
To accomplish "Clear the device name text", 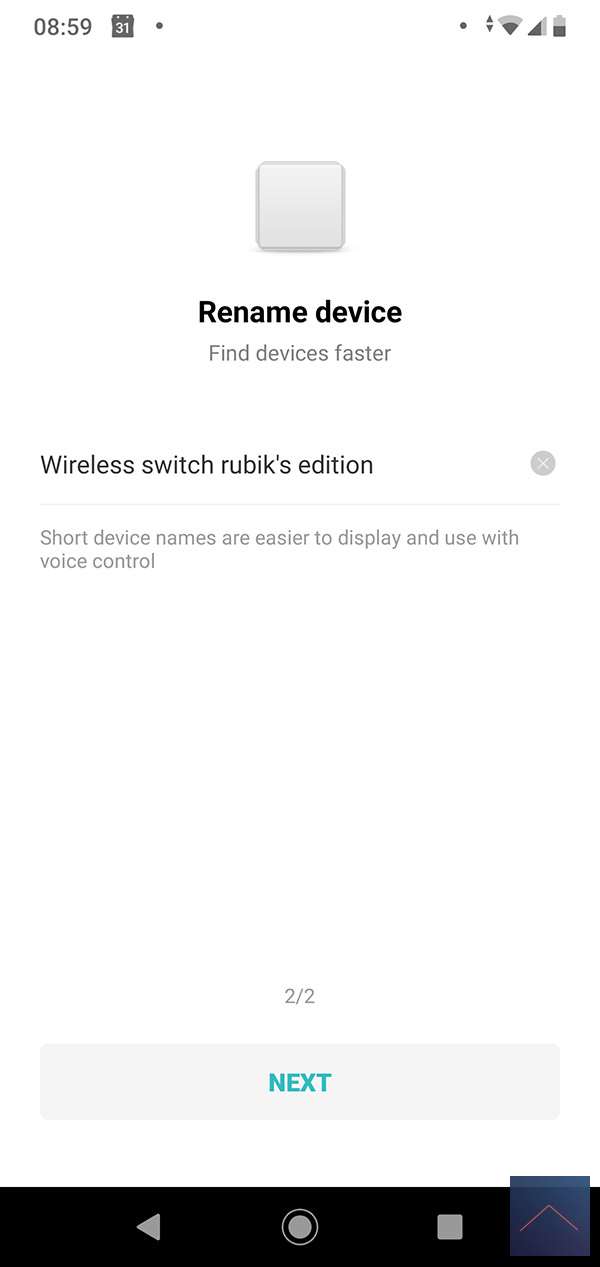I will 543,464.
